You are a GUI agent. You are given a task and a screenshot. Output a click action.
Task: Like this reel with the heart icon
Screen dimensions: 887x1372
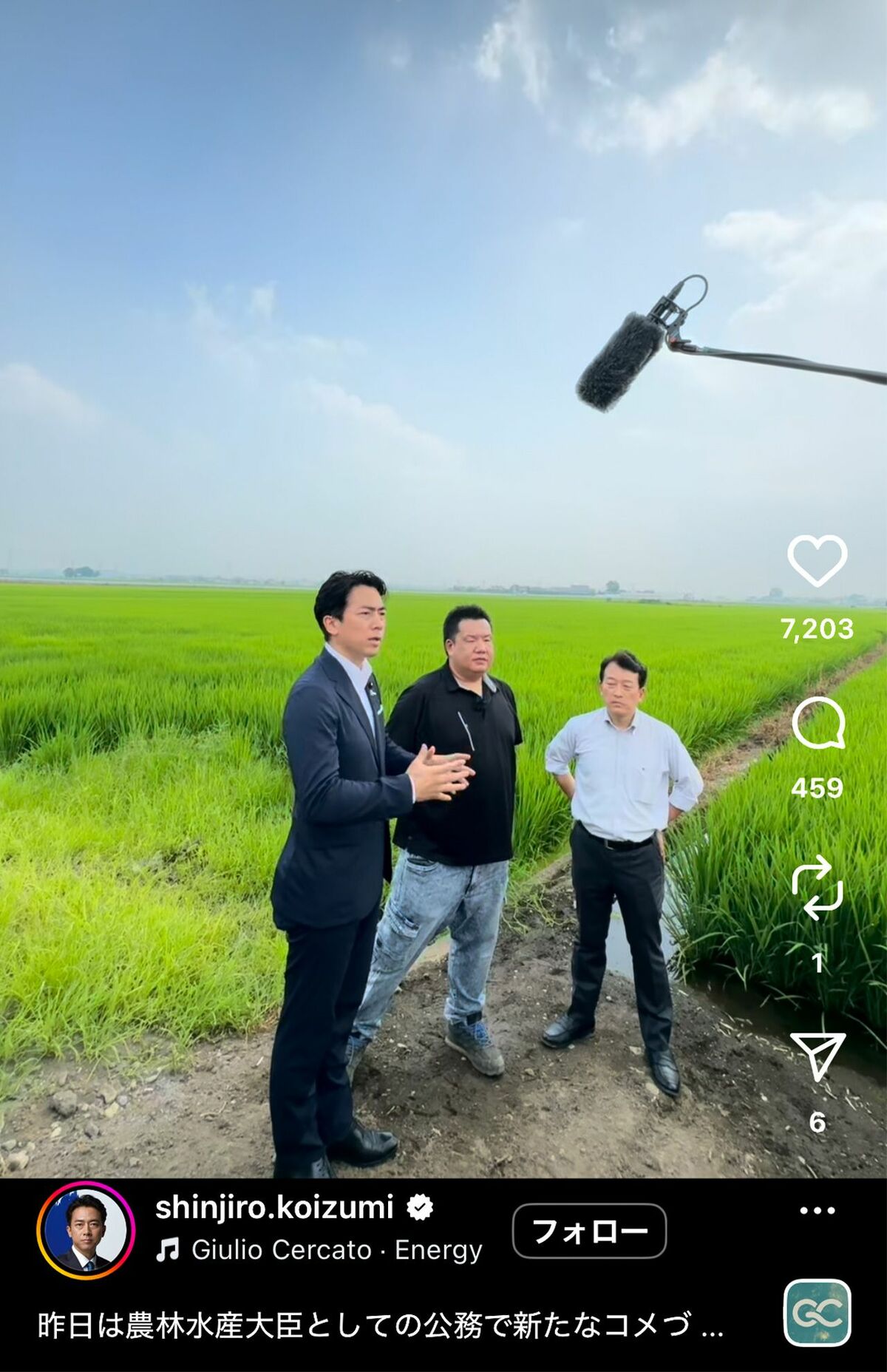click(x=817, y=561)
